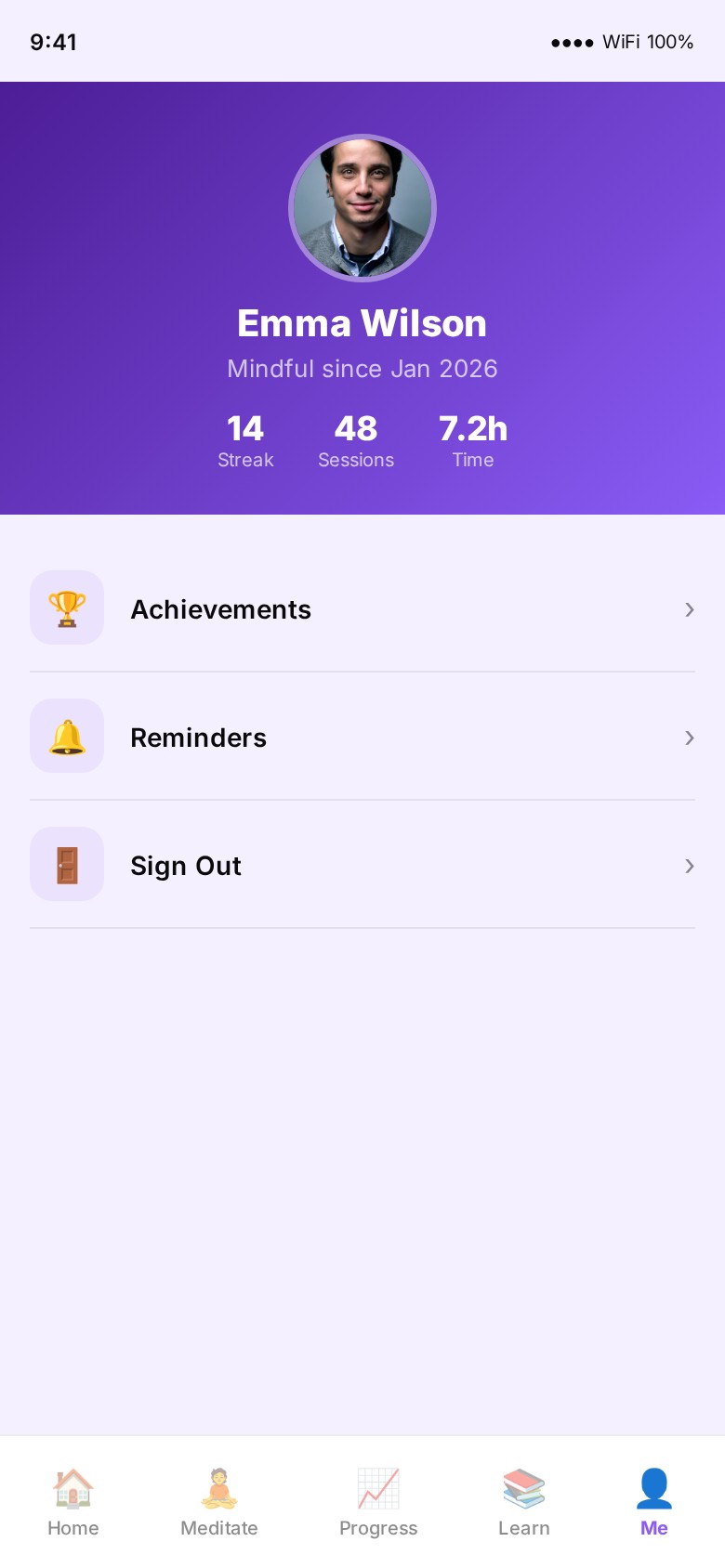Tap Emma Wilson's profile photo
Screen dimensions: 725x1568
[362, 207]
